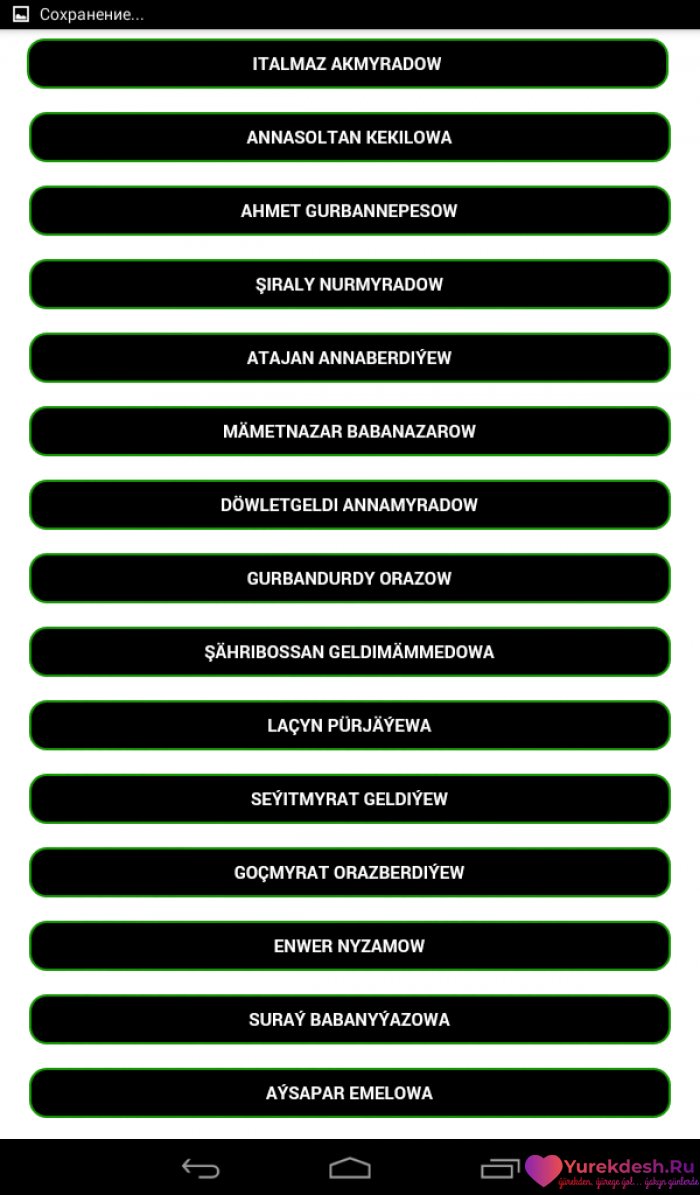
Task: Open AHMET GURBANNEPESOW
Action: point(349,211)
